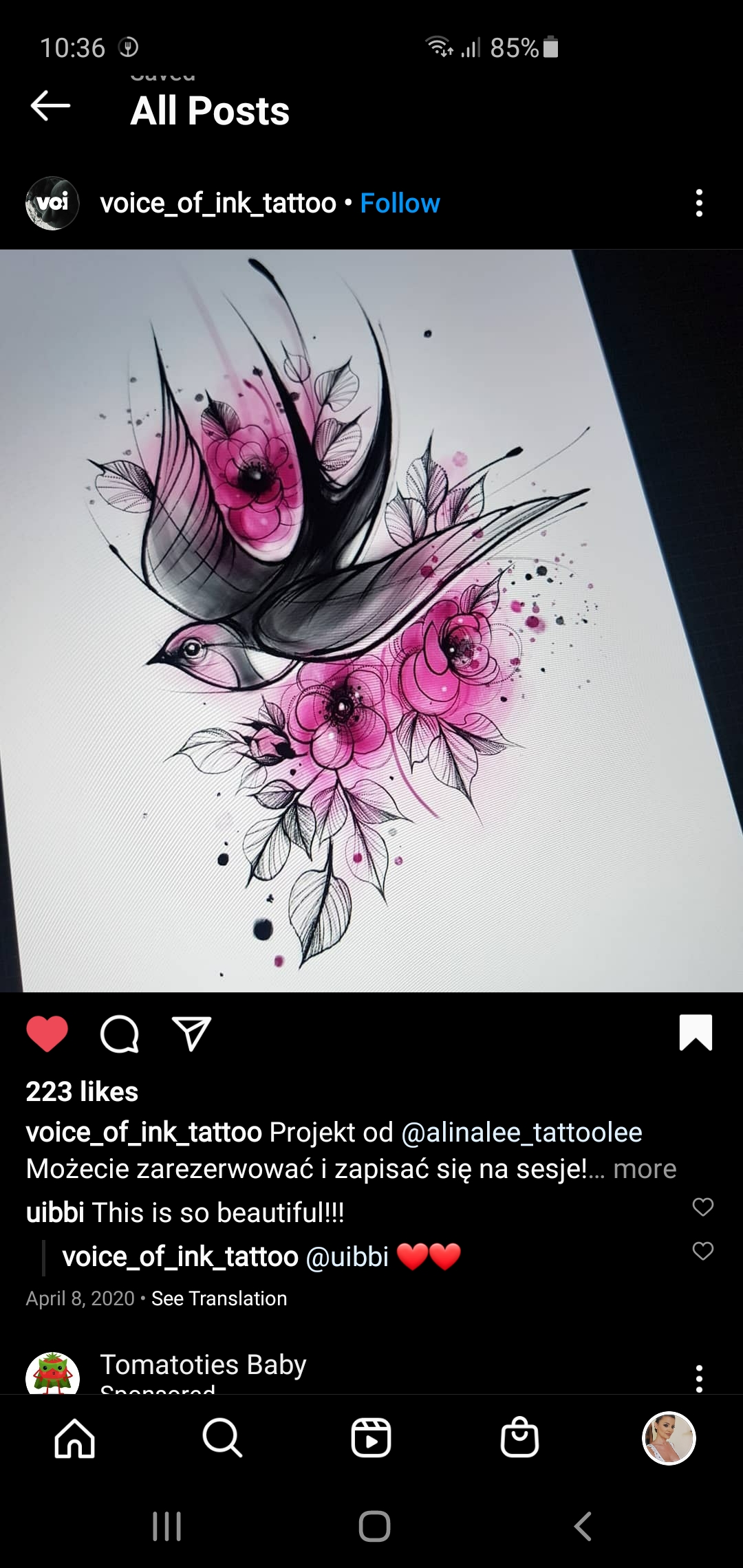This screenshot has width=743, height=1568.
Task: Go back from All Posts
Action: (51, 106)
